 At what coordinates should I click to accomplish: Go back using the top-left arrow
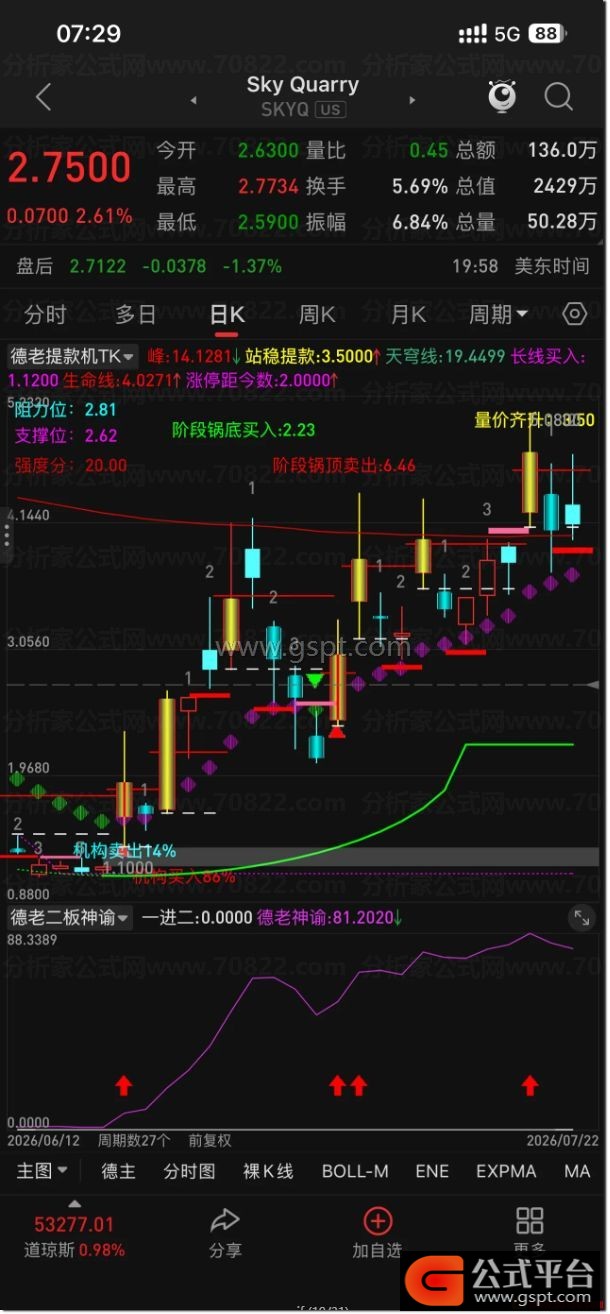(42, 97)
